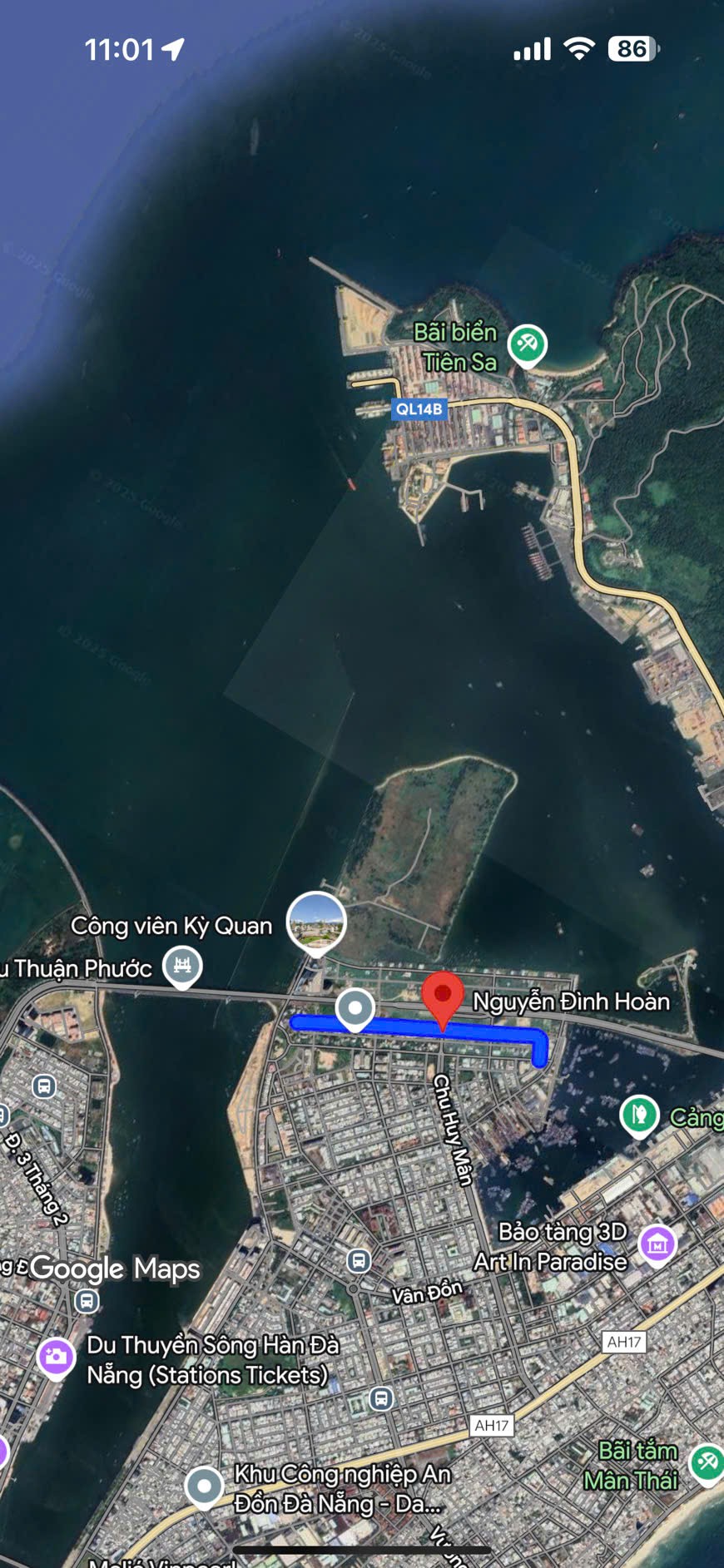Tap the red Nguyễn Đình Hoàn pin

tap(443, 996)
